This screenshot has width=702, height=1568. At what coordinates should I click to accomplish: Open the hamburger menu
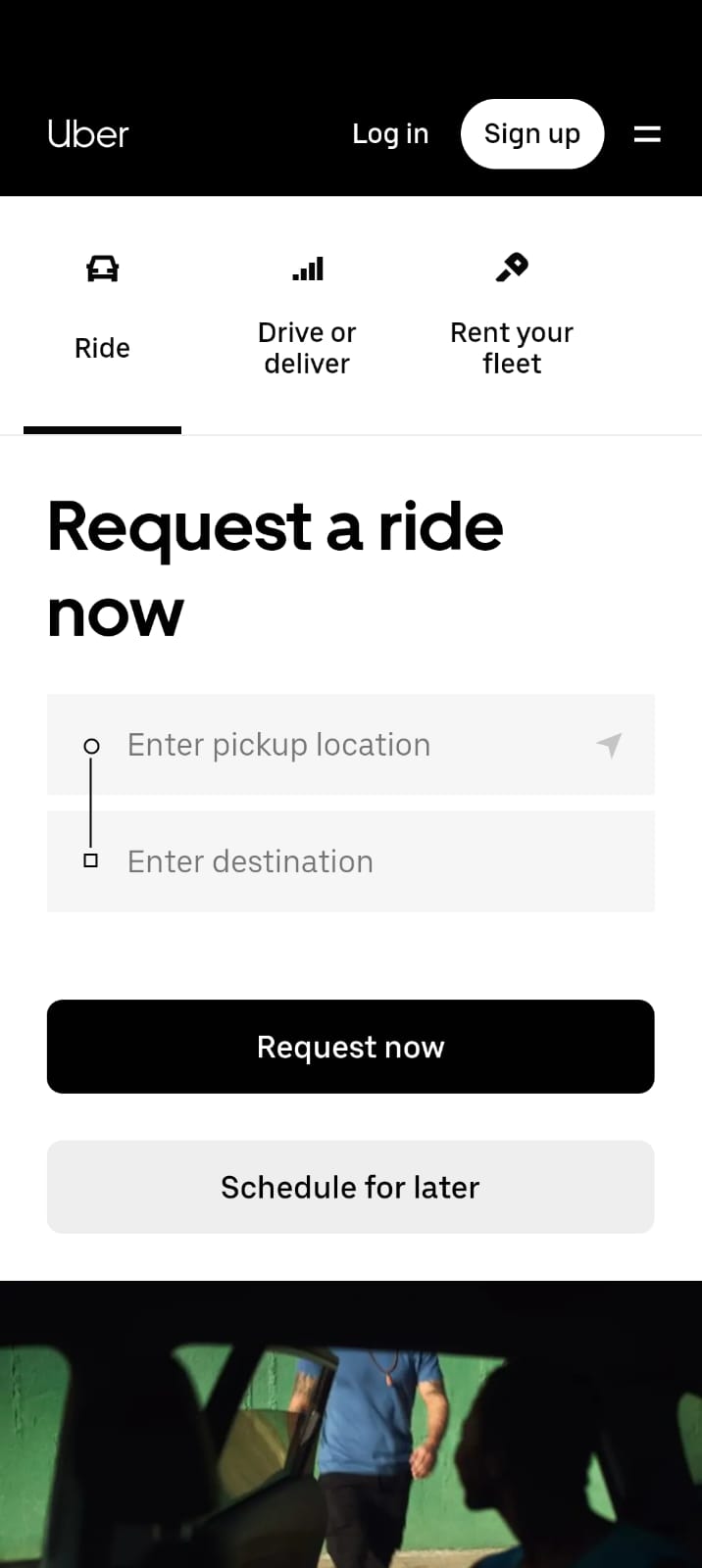[x=647, y=134]
